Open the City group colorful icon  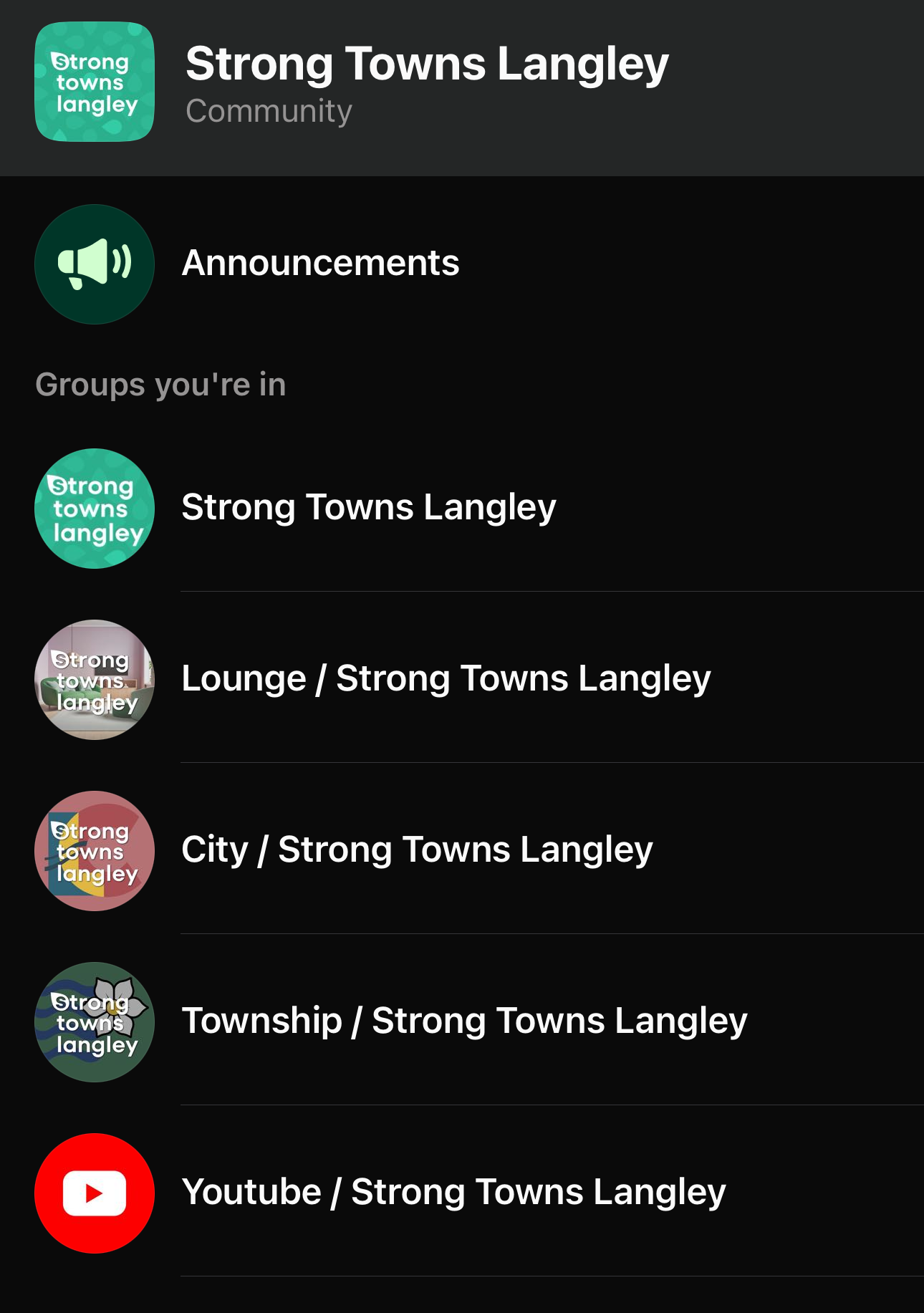click(x=94, y=850)
